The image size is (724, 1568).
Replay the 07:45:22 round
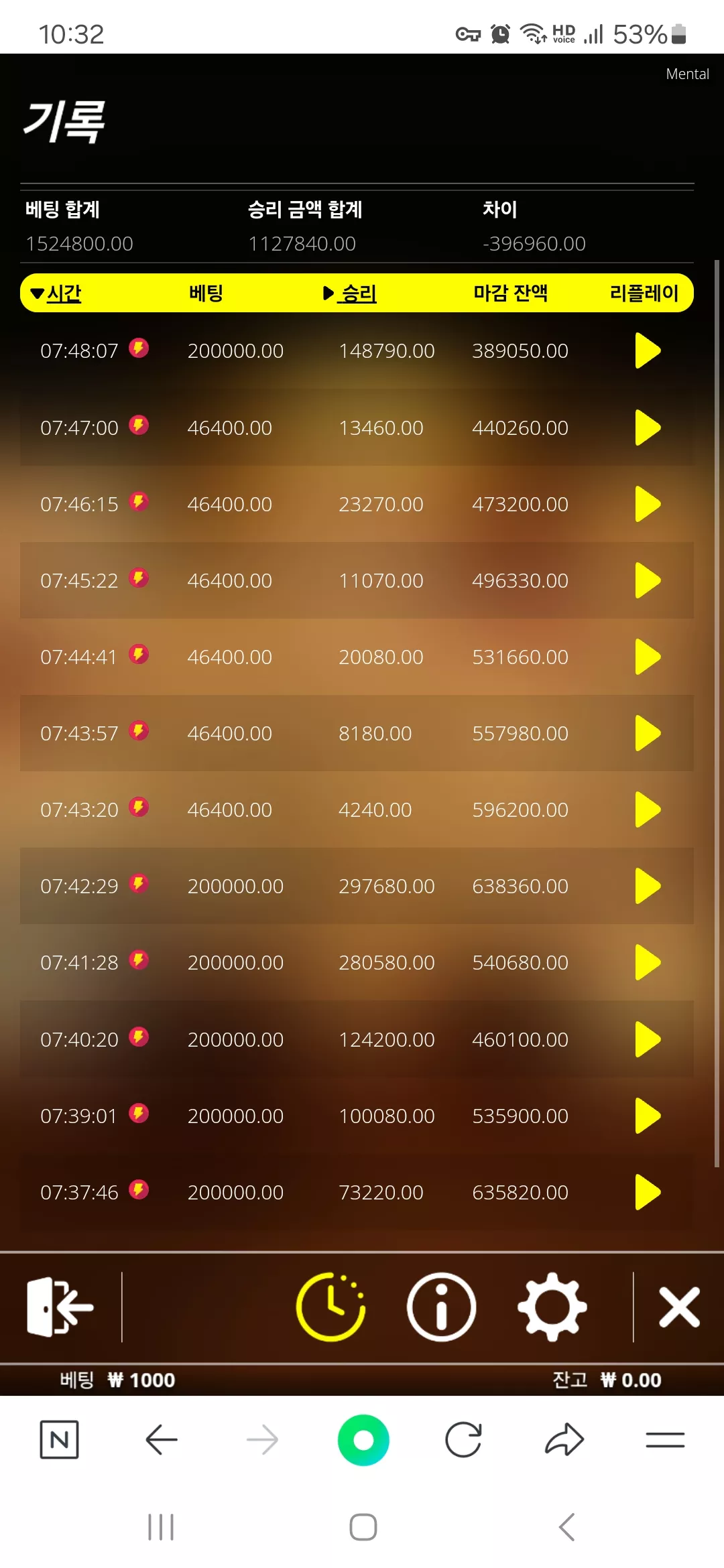pos(648,580)
